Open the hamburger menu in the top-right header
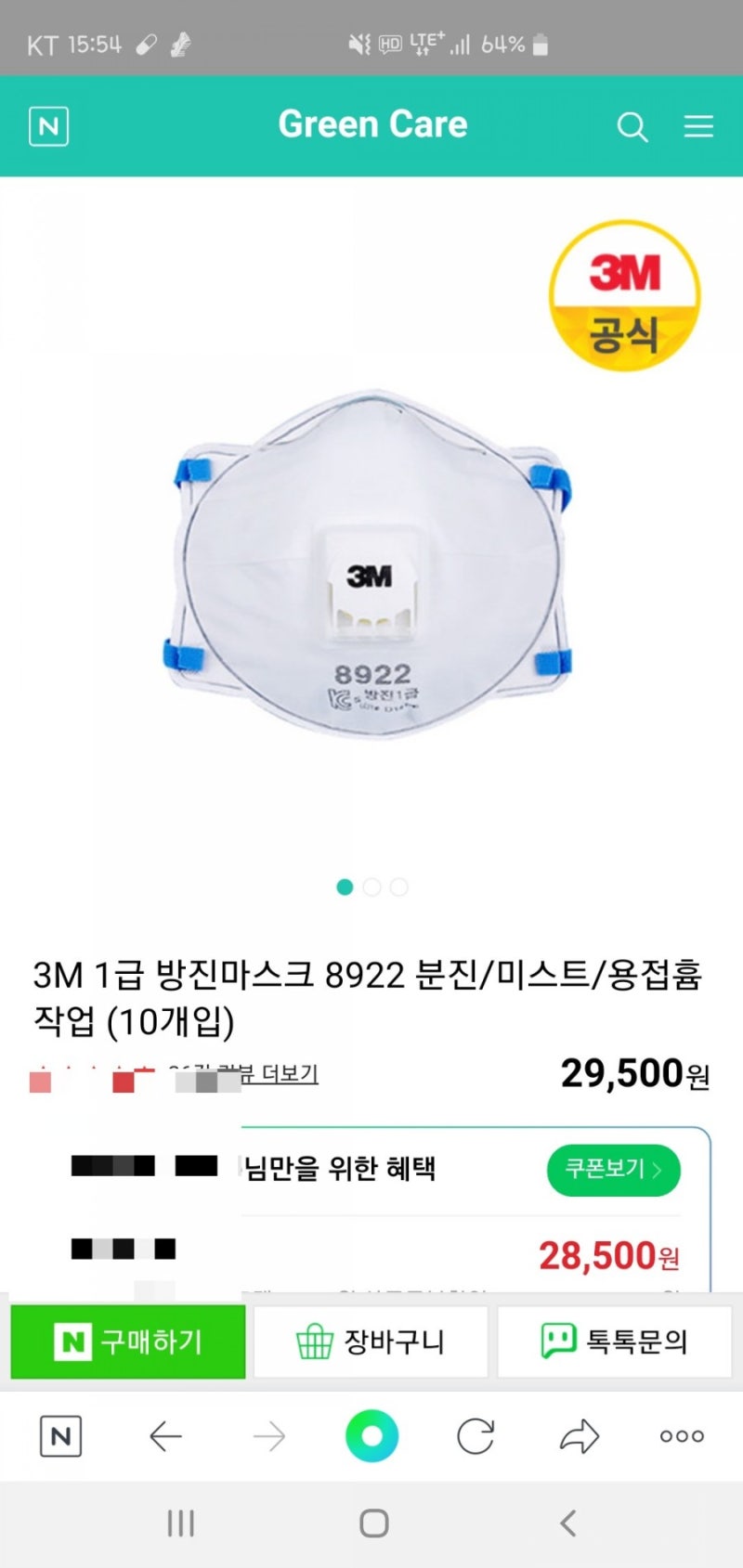 pos(698,127)
